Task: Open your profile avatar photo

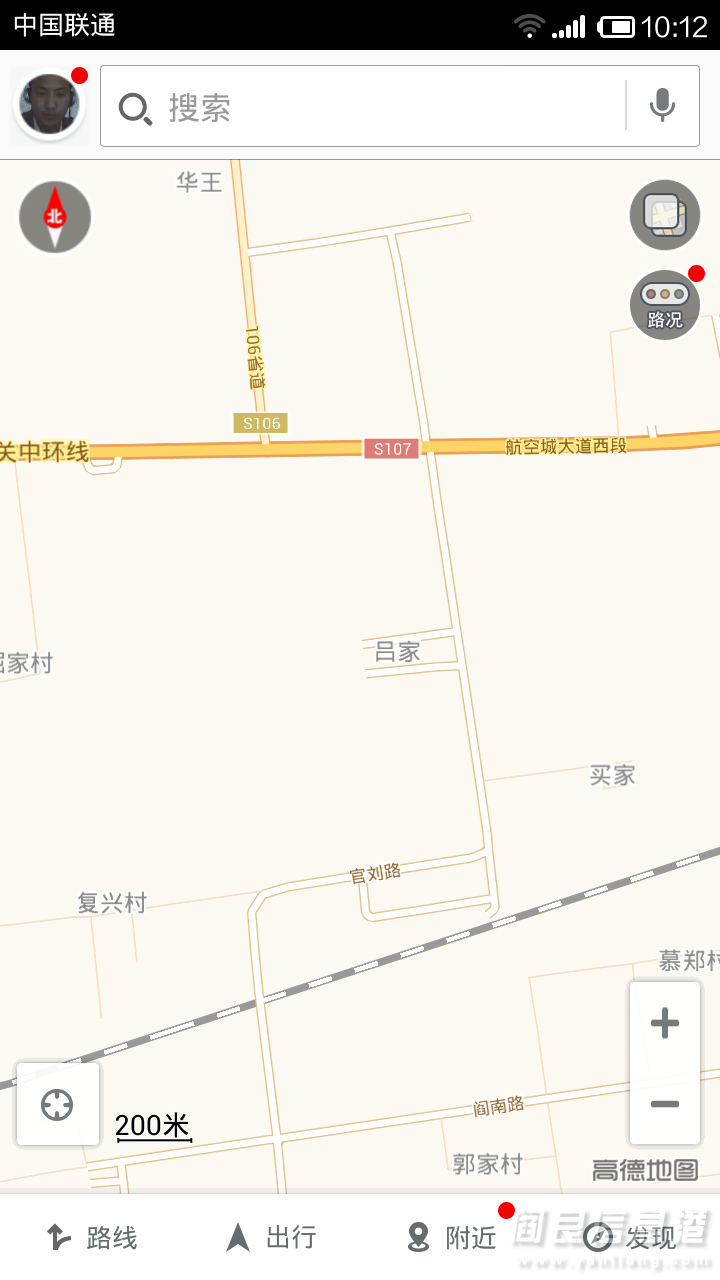Action: tap(49, 103)
